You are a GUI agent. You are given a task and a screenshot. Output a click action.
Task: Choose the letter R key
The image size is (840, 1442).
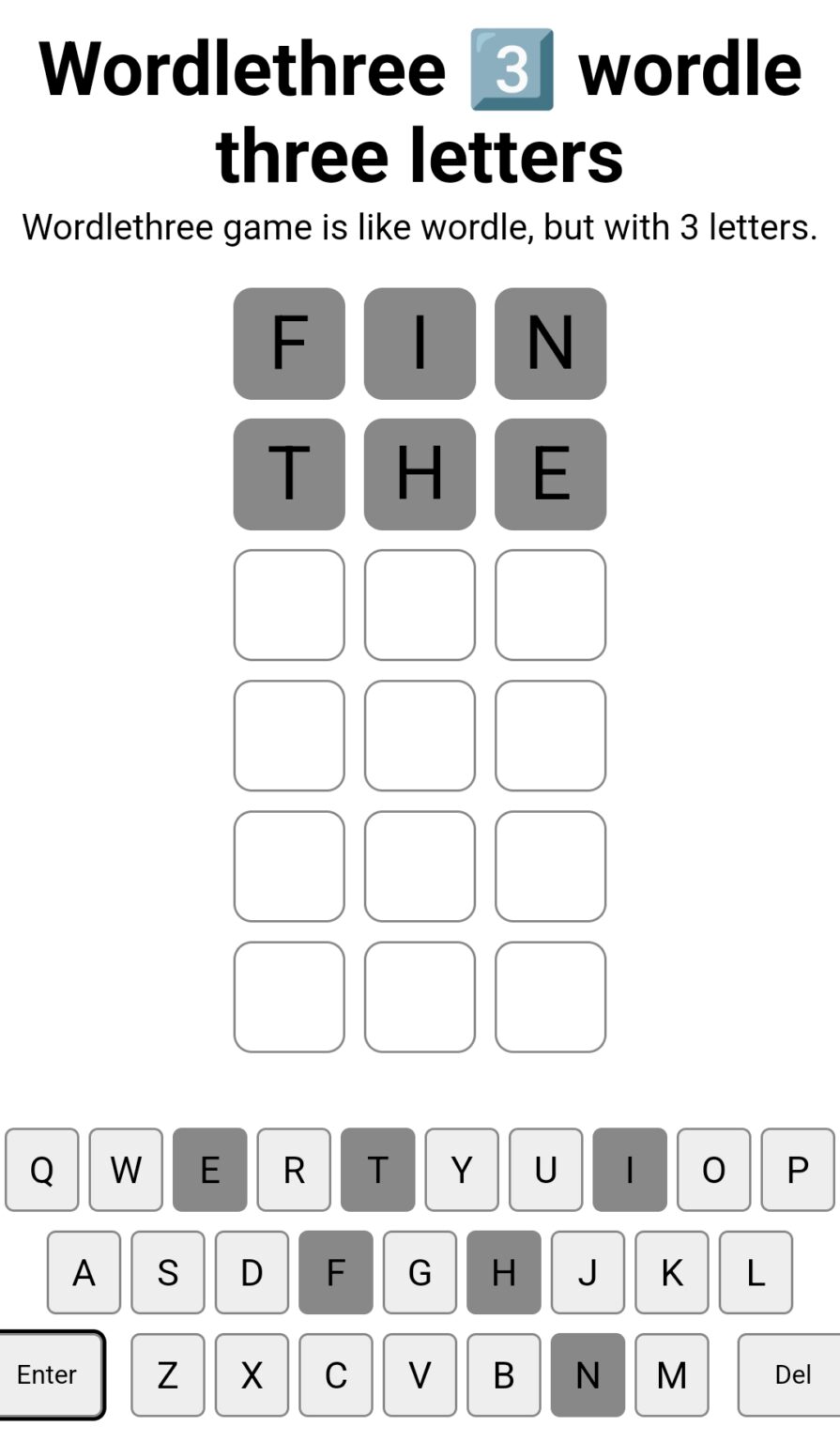(x=294, y=1170)
